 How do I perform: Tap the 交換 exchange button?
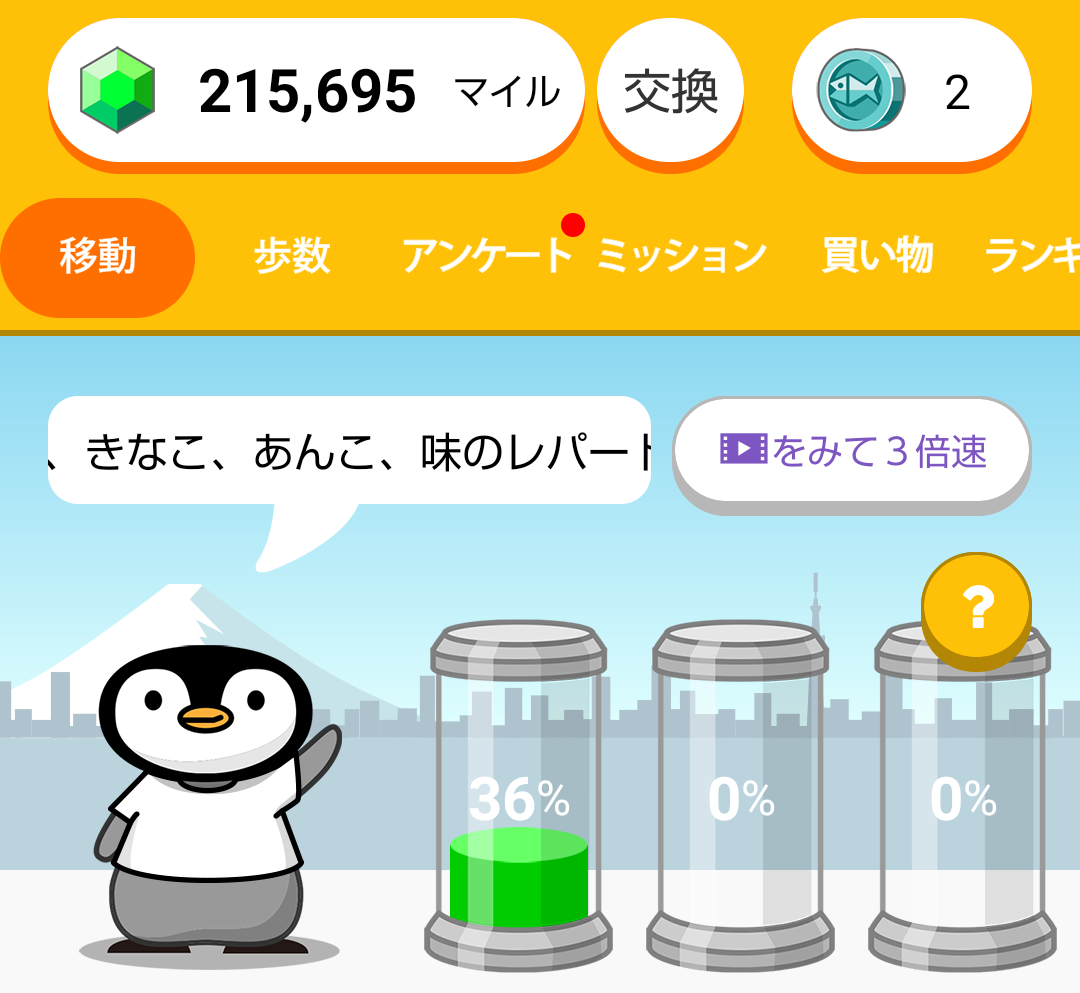pyautogui.click(x=671, y=93)
